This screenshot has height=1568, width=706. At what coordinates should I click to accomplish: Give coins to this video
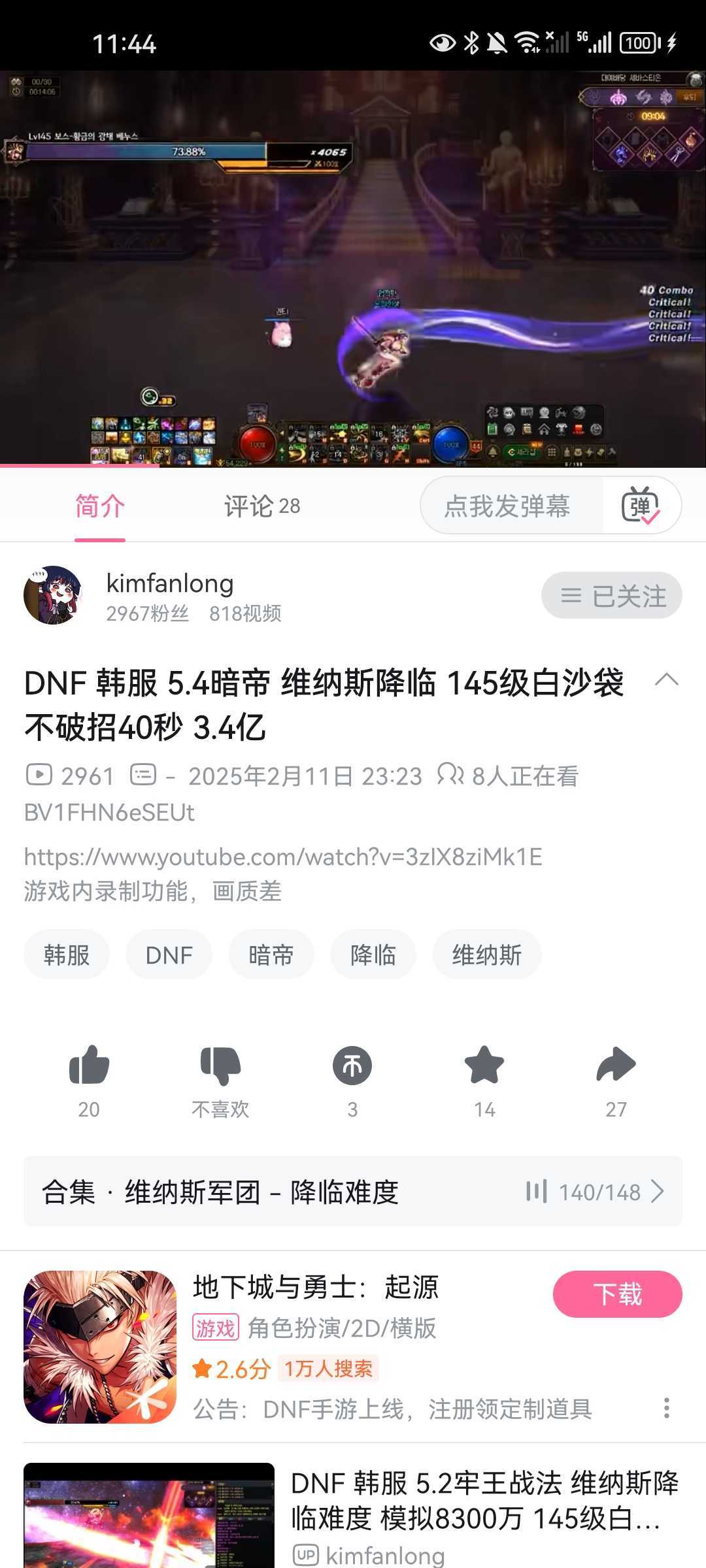pyautogui.click(x=352, y=1066)
